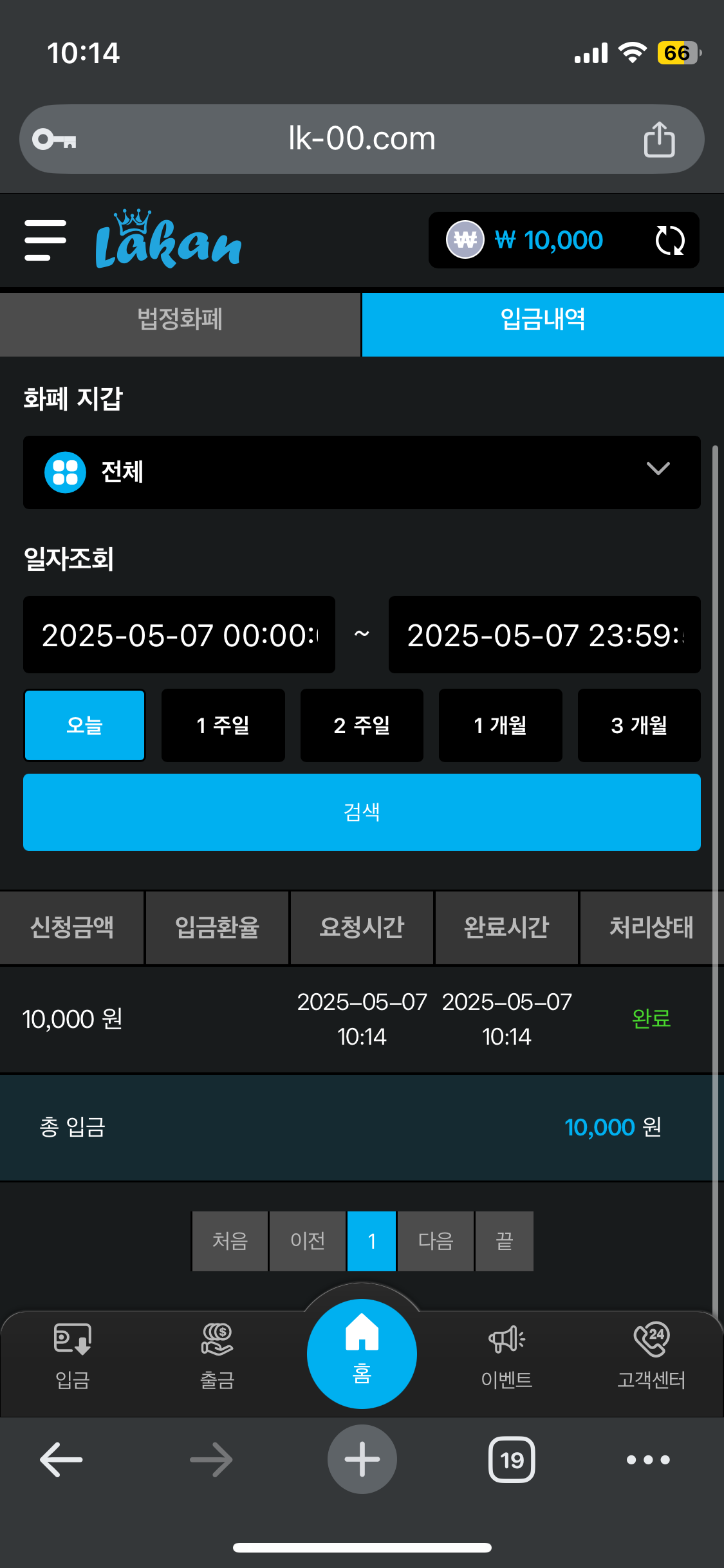Filter by 1 주일
The height and width of the screenshot is (1568, 724).
tap(223, 725)
